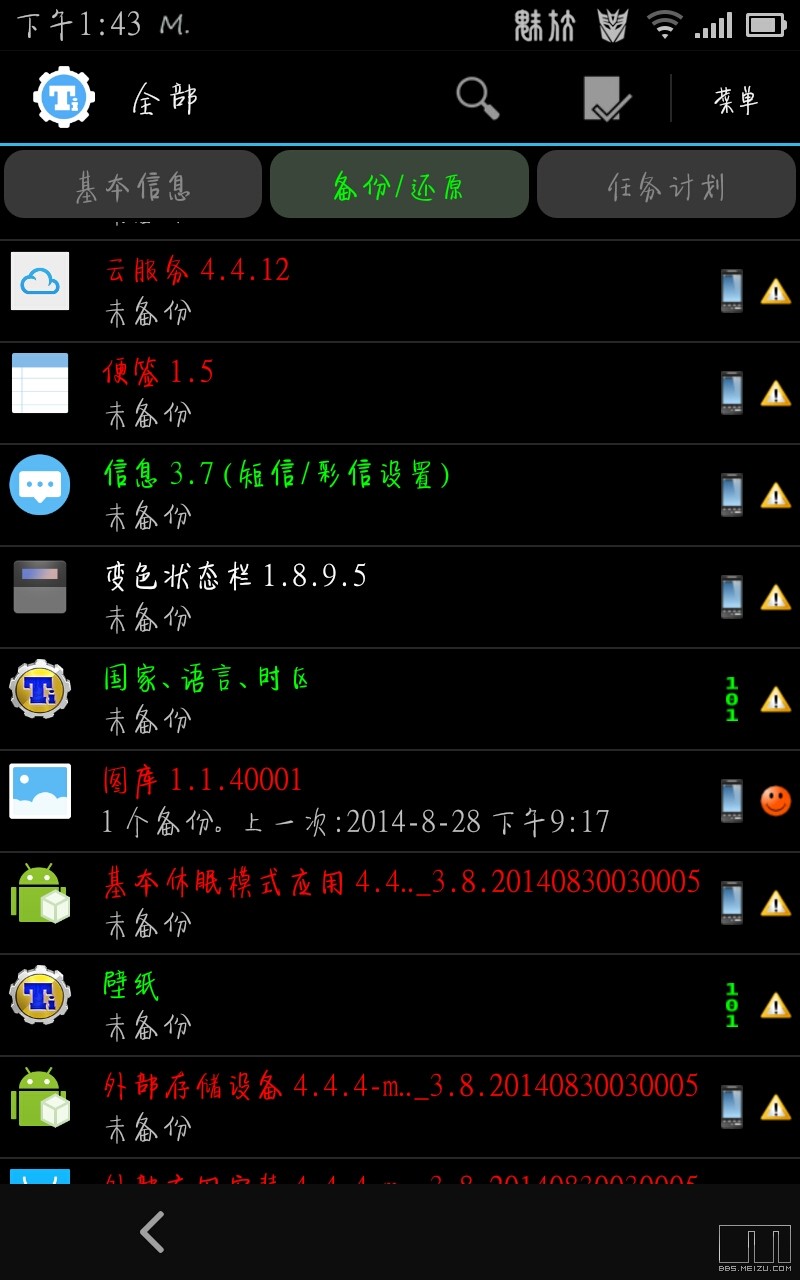Switch to the 基本信息 tab

point(133,184)
